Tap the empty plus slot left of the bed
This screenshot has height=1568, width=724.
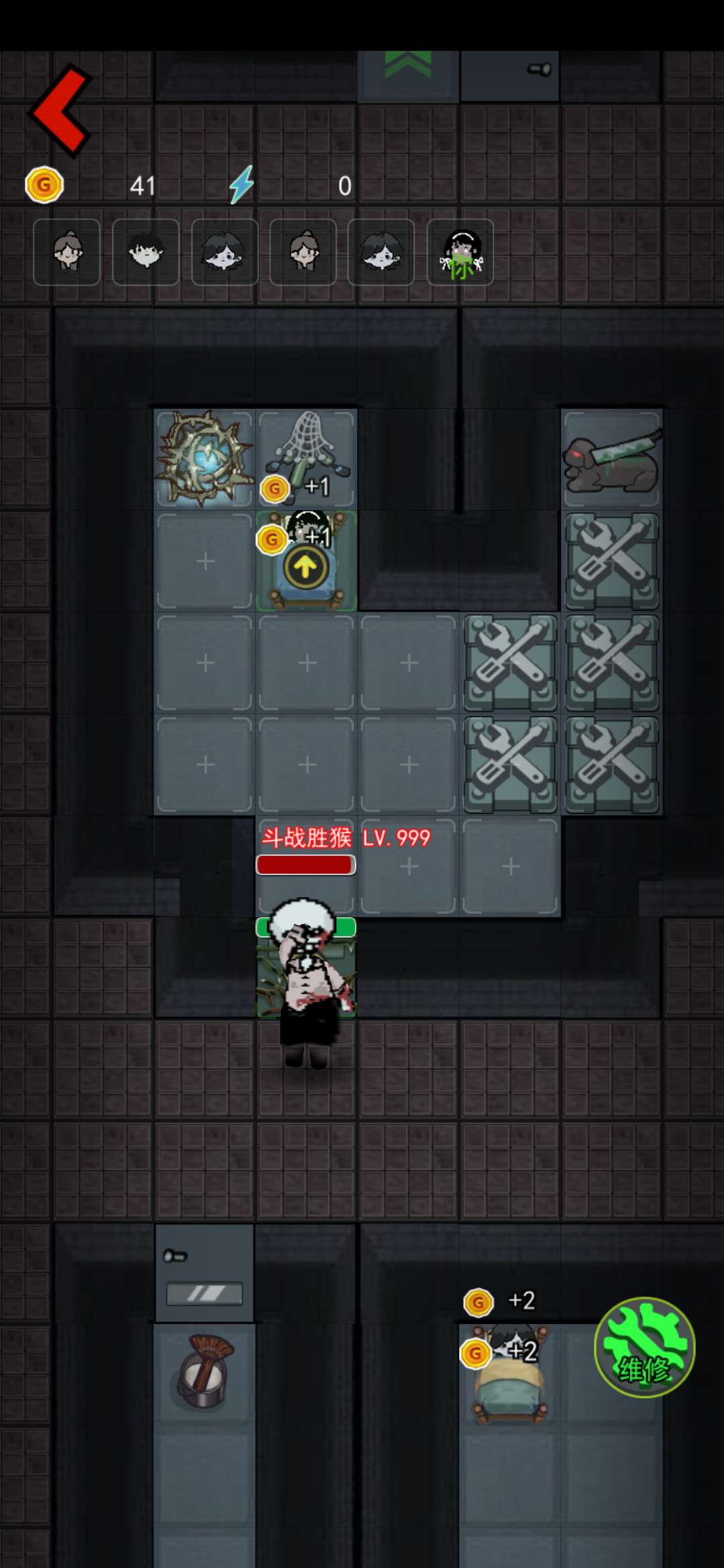(x=204, y=561)
